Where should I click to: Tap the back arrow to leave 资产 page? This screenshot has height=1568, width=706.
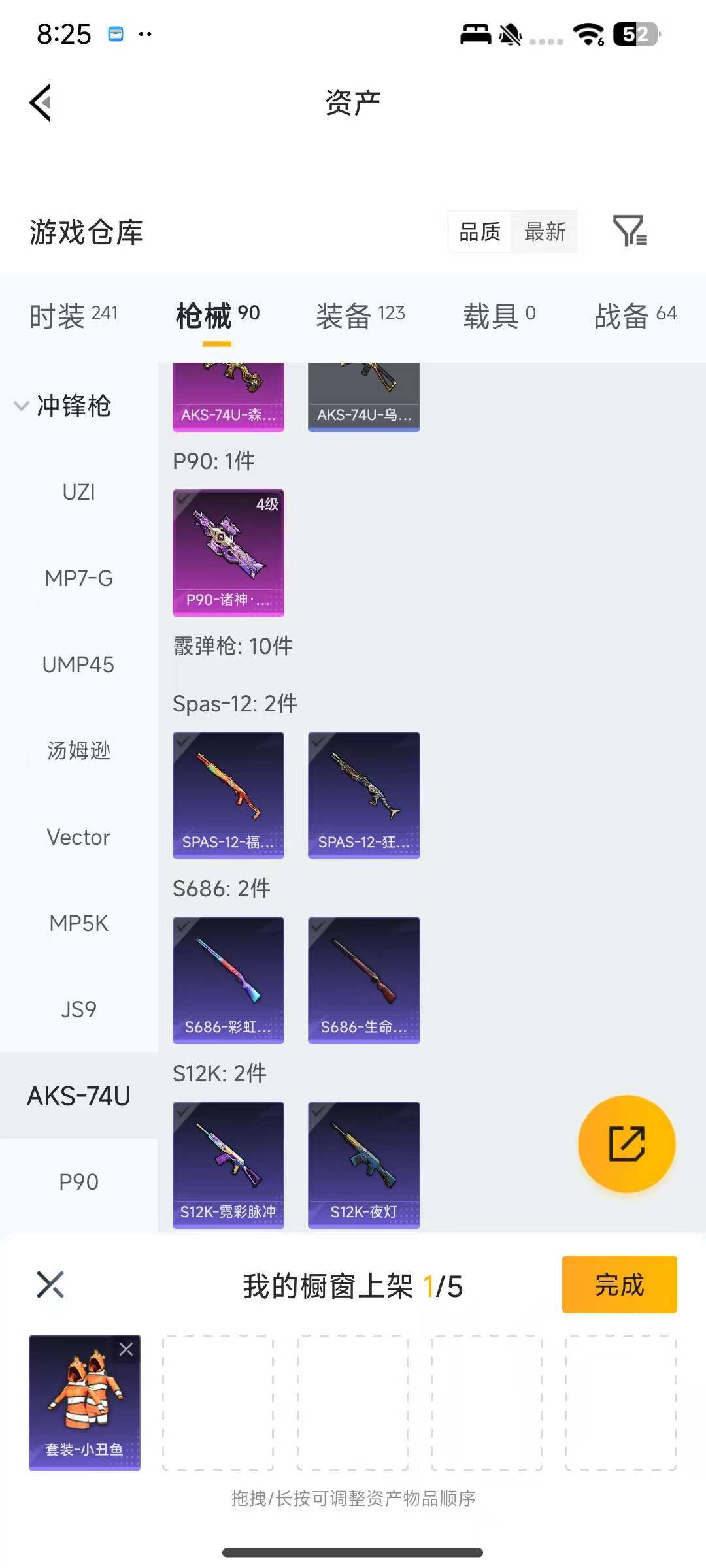[41, 101]
